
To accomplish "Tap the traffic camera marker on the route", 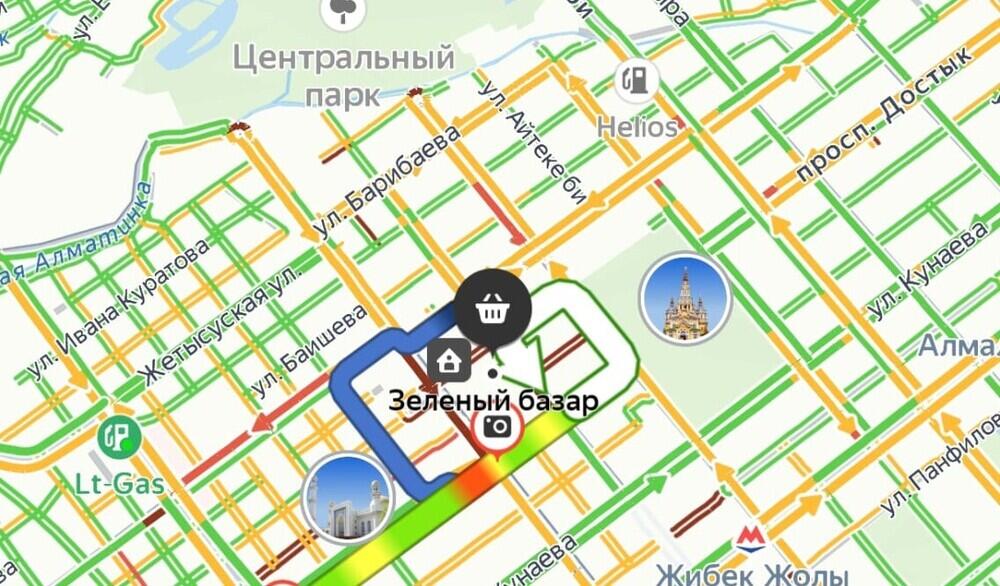I will coord(497,427).
